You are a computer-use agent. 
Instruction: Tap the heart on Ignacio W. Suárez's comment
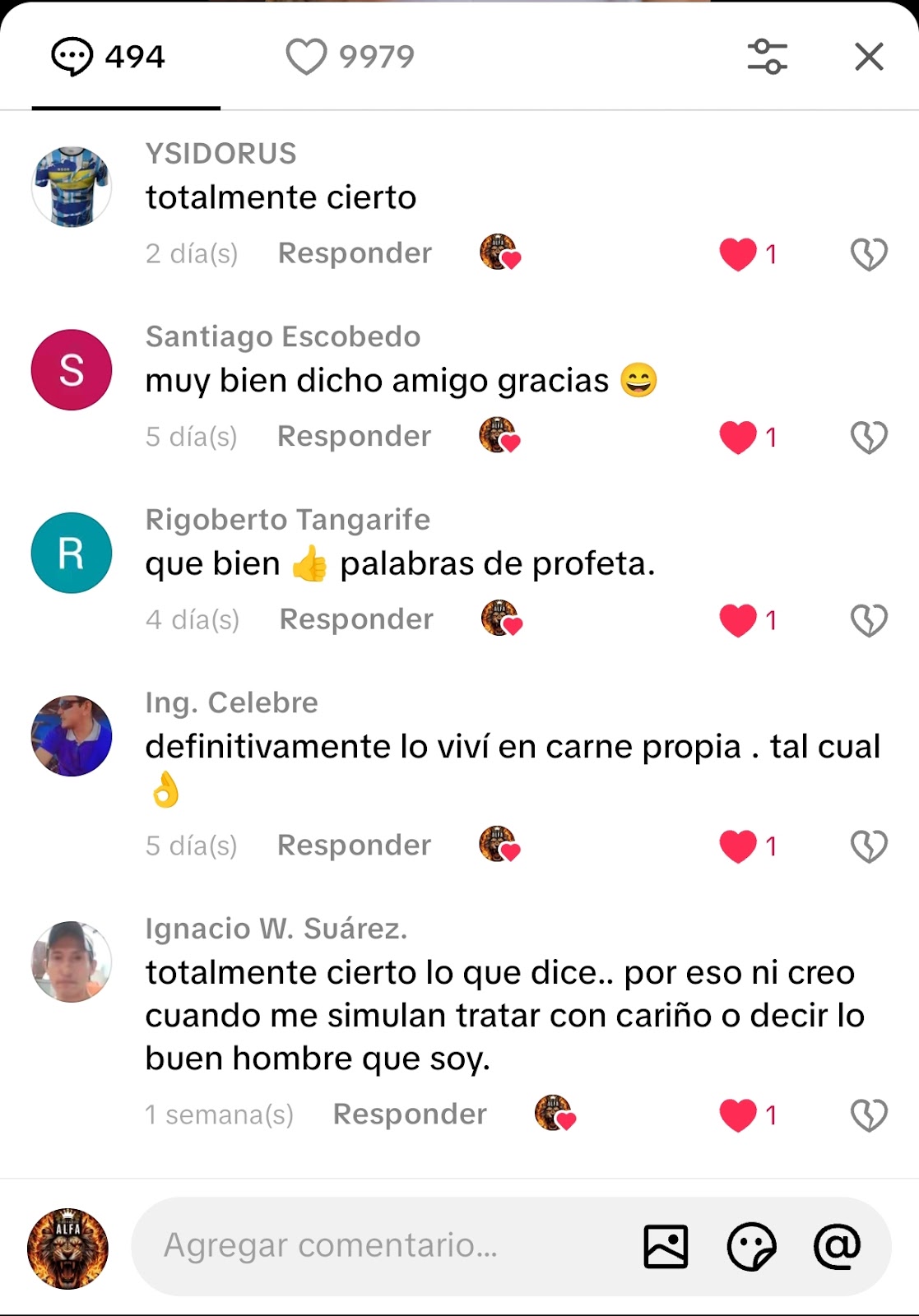click(x=738, y=1115)
